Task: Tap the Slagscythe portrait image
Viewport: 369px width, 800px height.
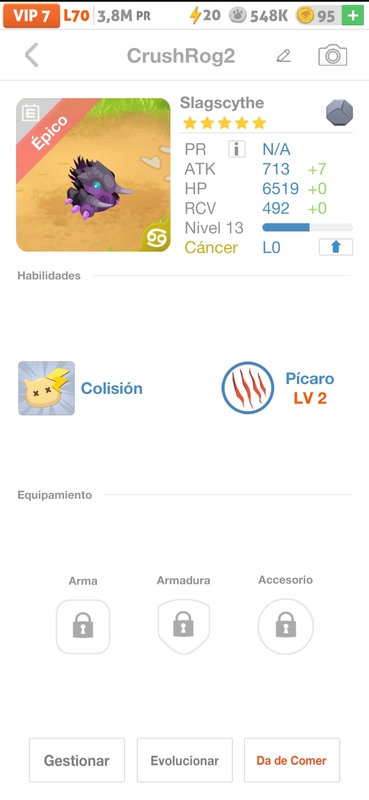Action: tap(93, 175)
